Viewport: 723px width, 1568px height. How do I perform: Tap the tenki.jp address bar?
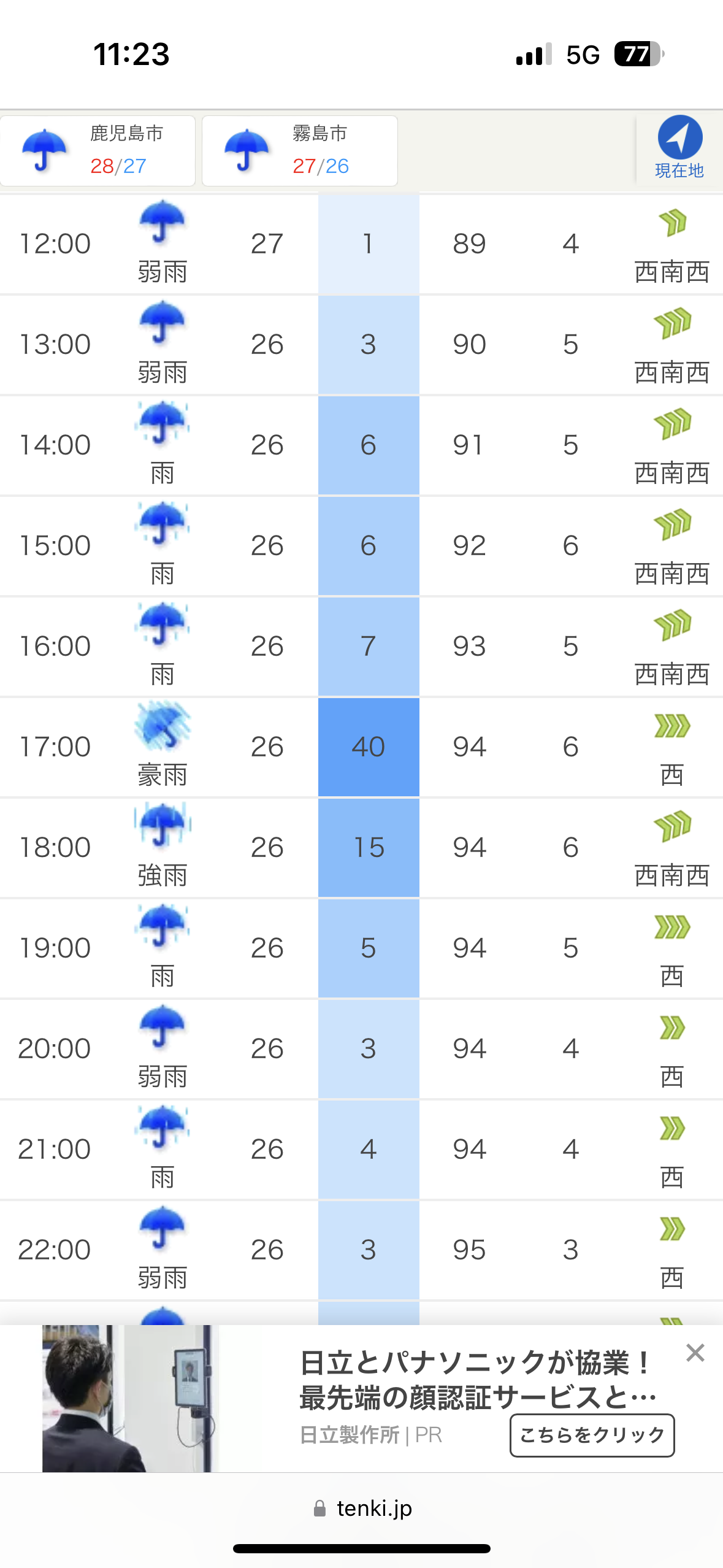(x=362, y=1508)
